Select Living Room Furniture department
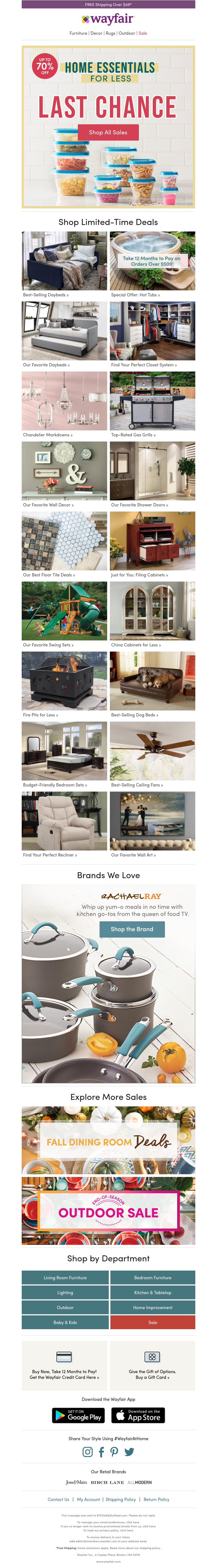The image size is (217, 1568). coord(65,1278)
